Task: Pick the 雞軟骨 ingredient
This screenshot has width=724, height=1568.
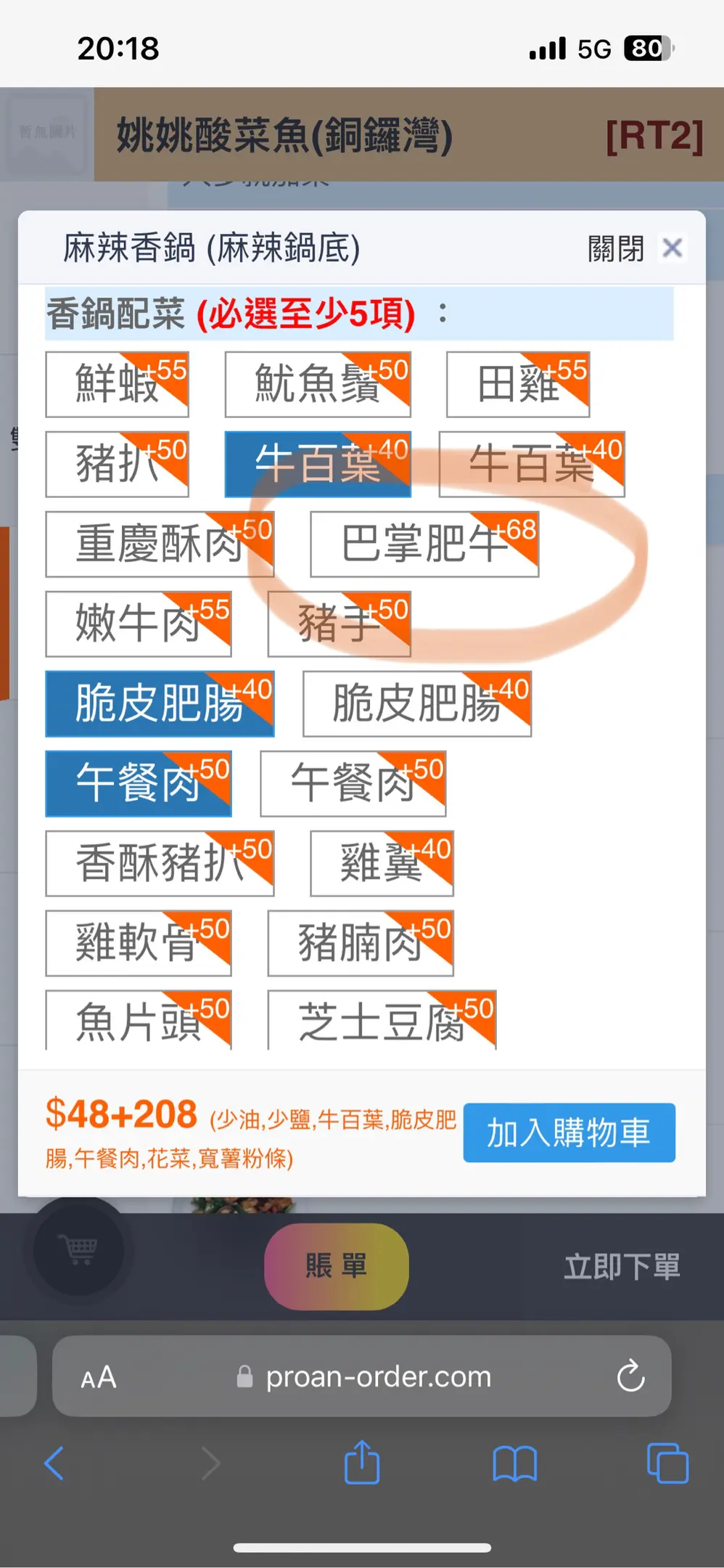Action: coord(138,944)
